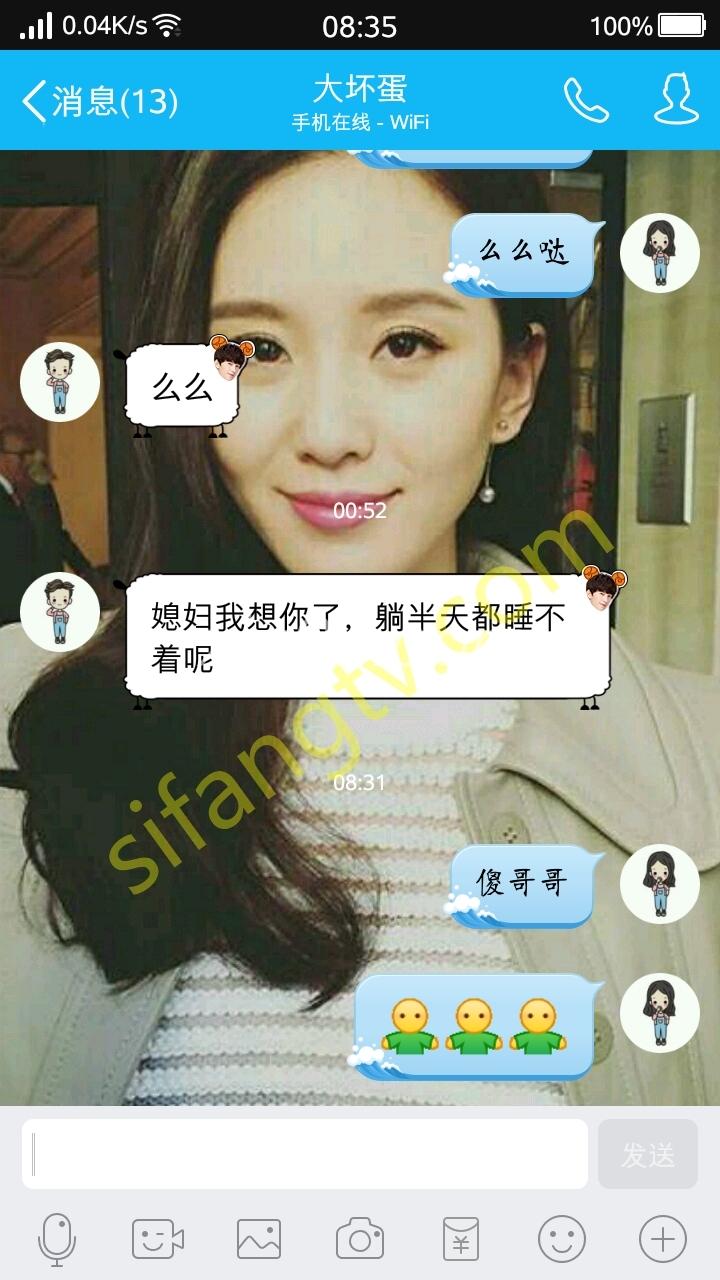Open the emoji smiley picker
The width and height of the screenshot is (720, 1280).
tap(562, 1240)
